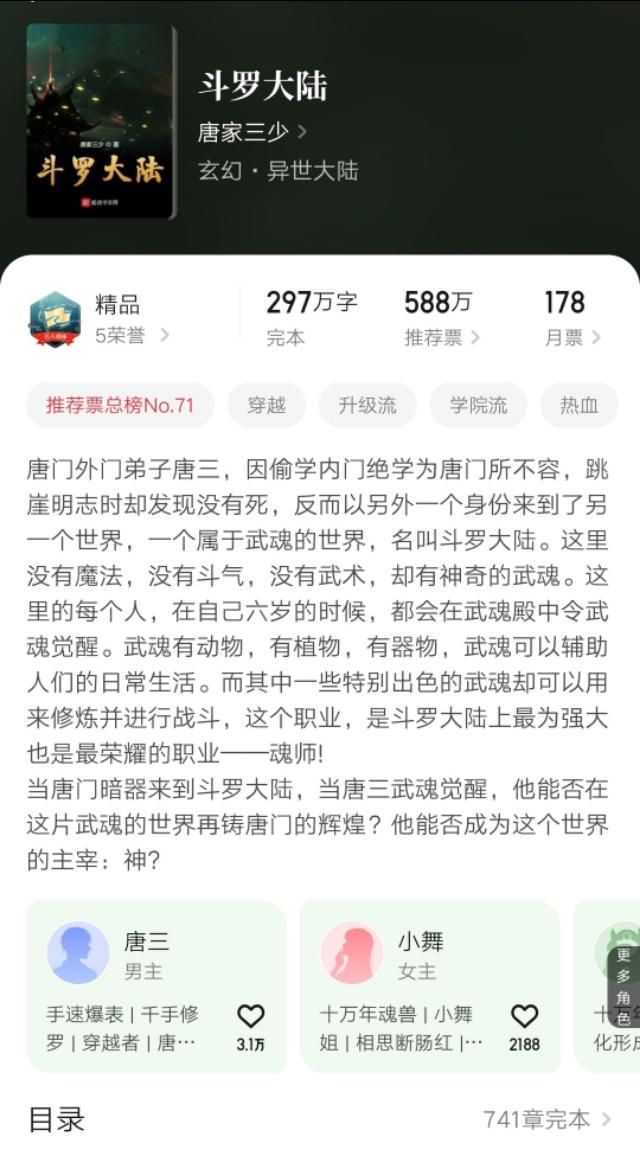Screen dimensions: 640x1153
Task: Open author 唐家三少's page
Action: pos(252,132)
